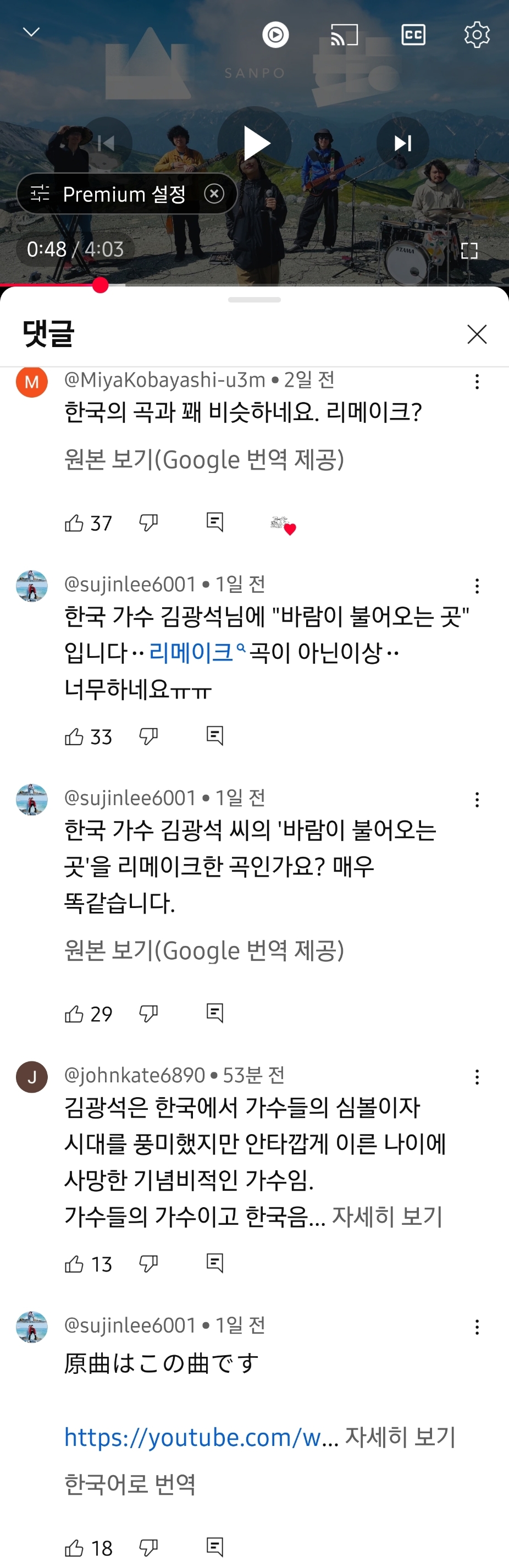Toggle the autoplay control
This screenshot has width=509, height=1568.
point(275,35)
